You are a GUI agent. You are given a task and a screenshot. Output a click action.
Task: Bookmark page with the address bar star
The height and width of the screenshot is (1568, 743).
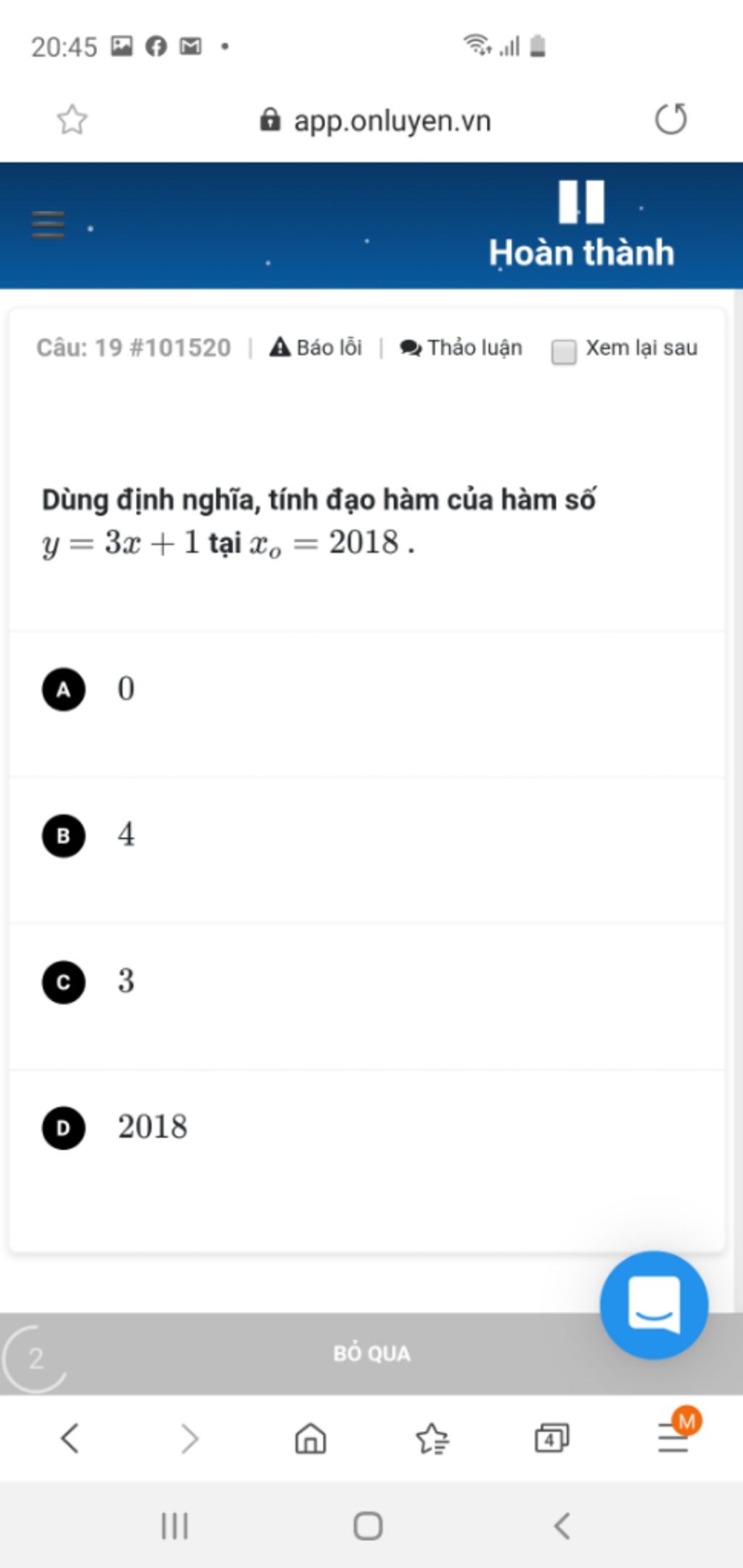tap(72, 120)
